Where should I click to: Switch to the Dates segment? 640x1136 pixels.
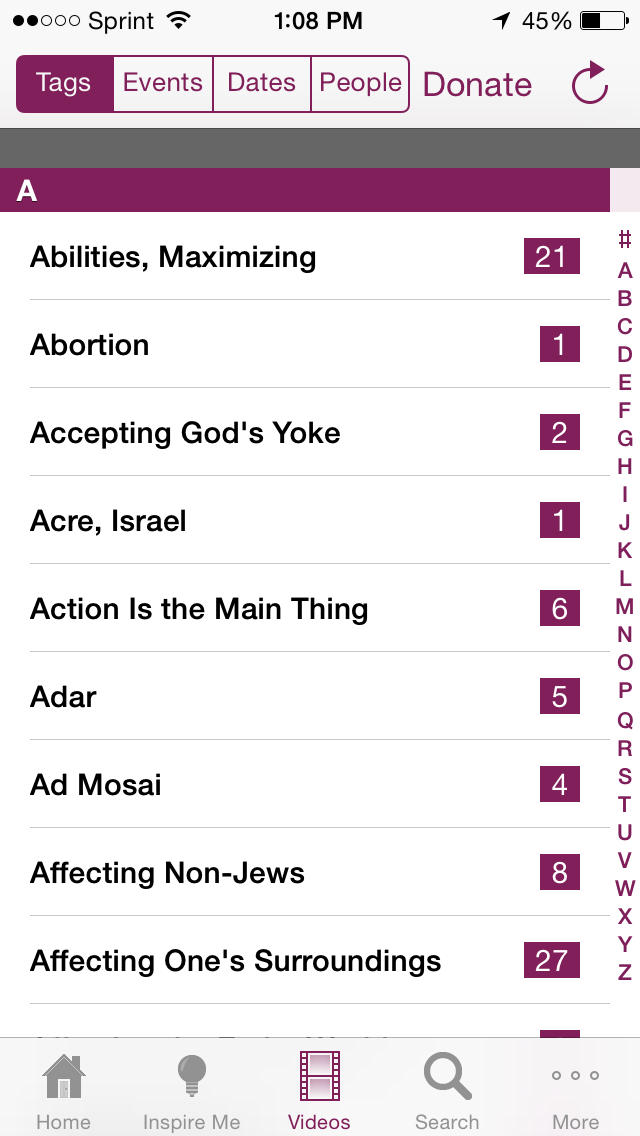[x=261, y=83]
